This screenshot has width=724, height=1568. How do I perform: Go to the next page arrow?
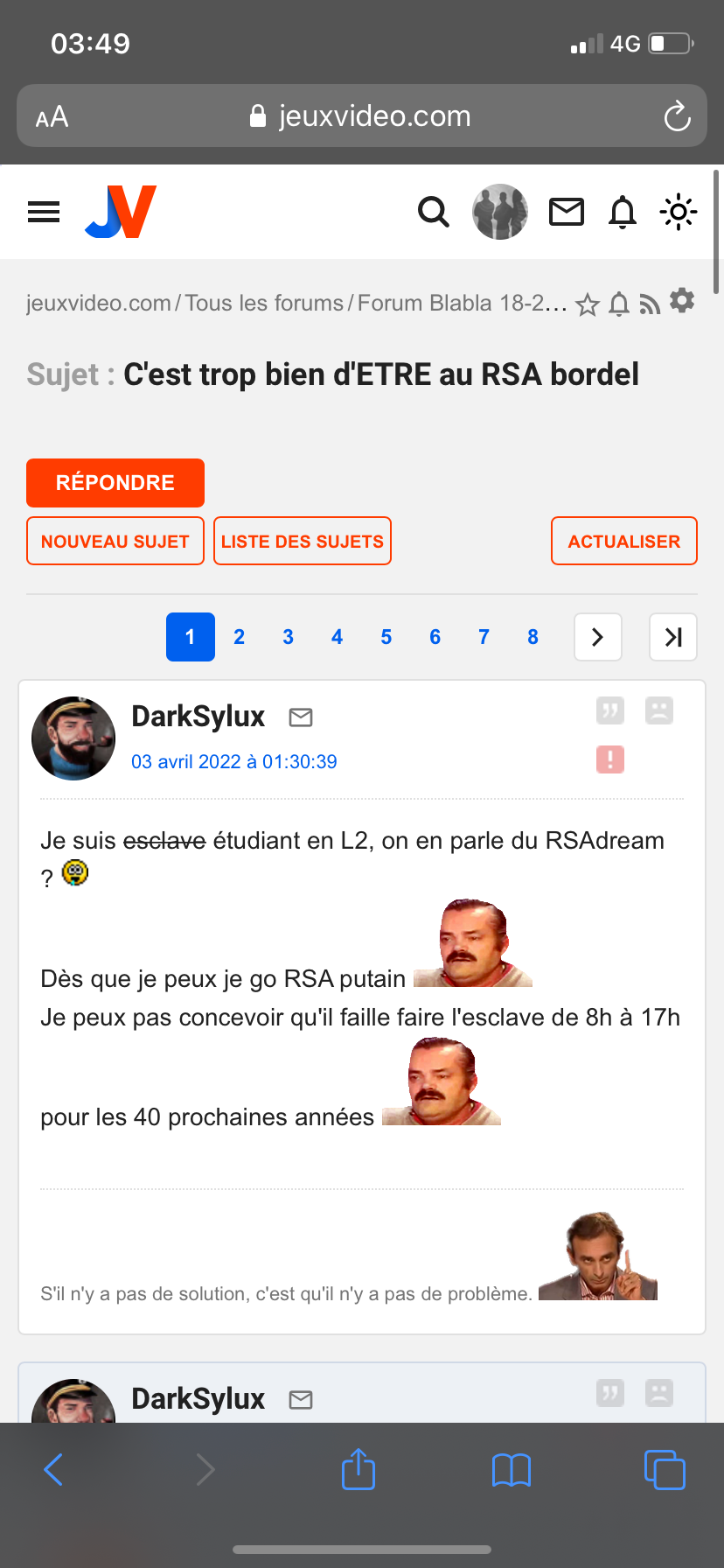(x=598, y=637)
